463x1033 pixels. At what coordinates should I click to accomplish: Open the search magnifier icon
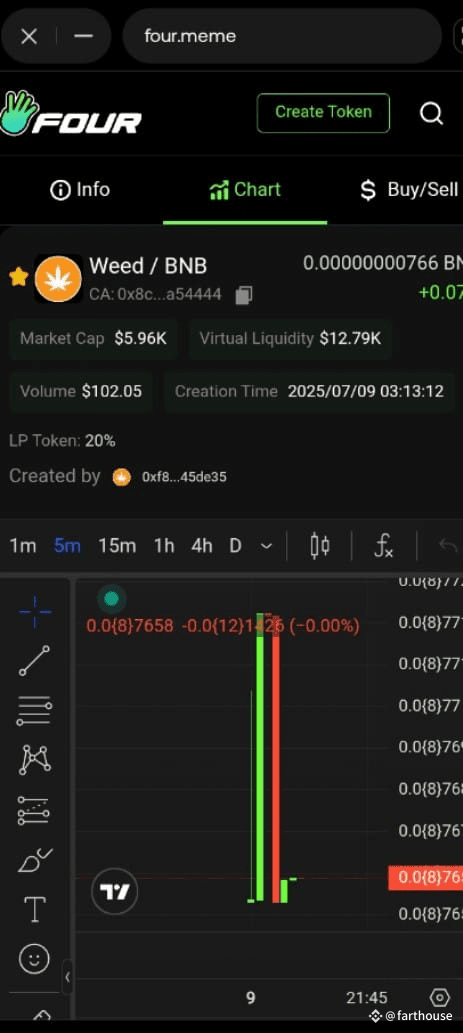click(x=431, y=113)
